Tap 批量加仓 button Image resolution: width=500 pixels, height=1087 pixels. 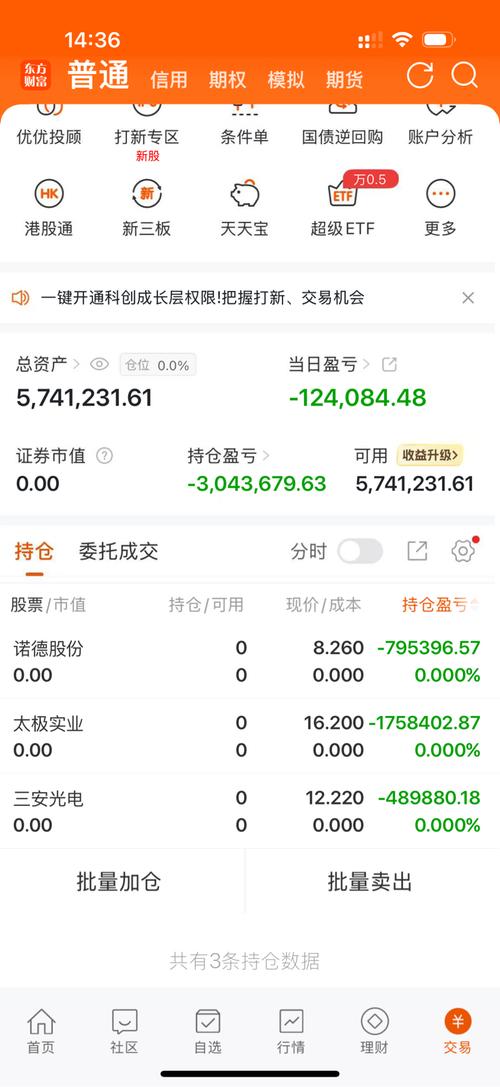119,882
